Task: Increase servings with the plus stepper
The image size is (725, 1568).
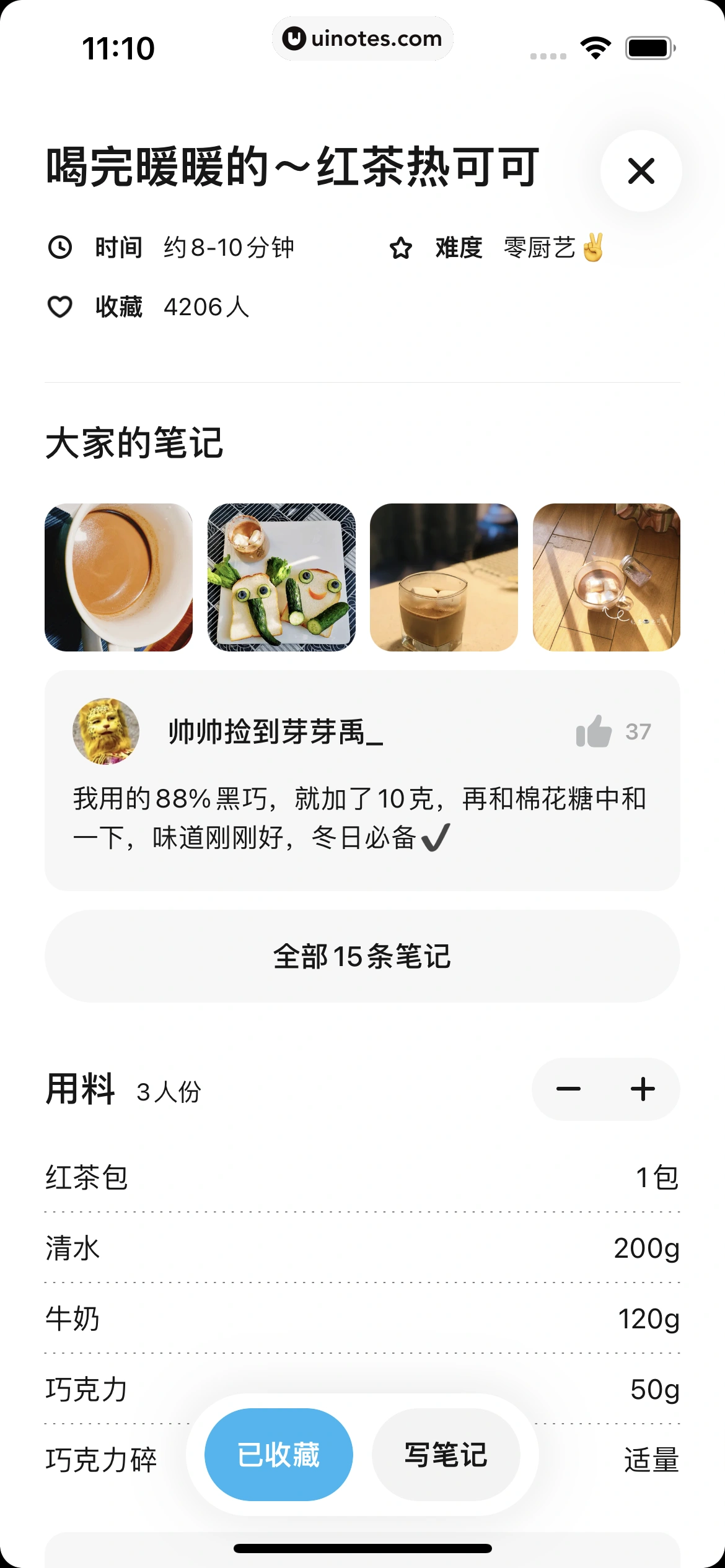Action: point(643,1090)
